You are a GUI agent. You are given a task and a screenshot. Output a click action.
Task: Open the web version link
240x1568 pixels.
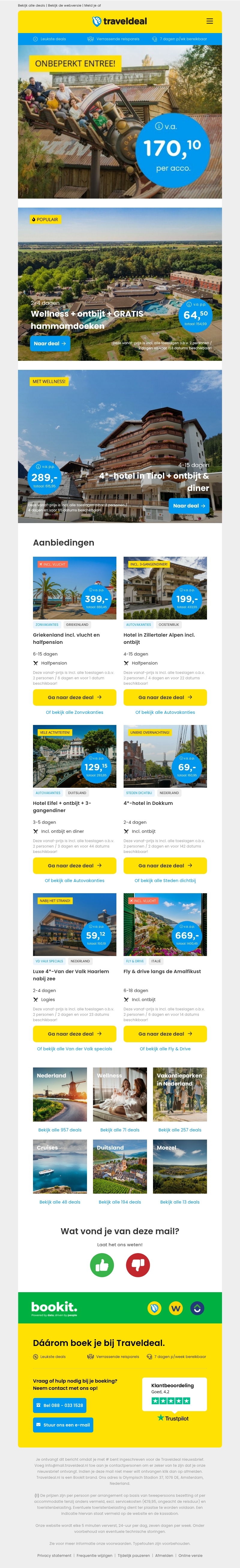(64, 5)
